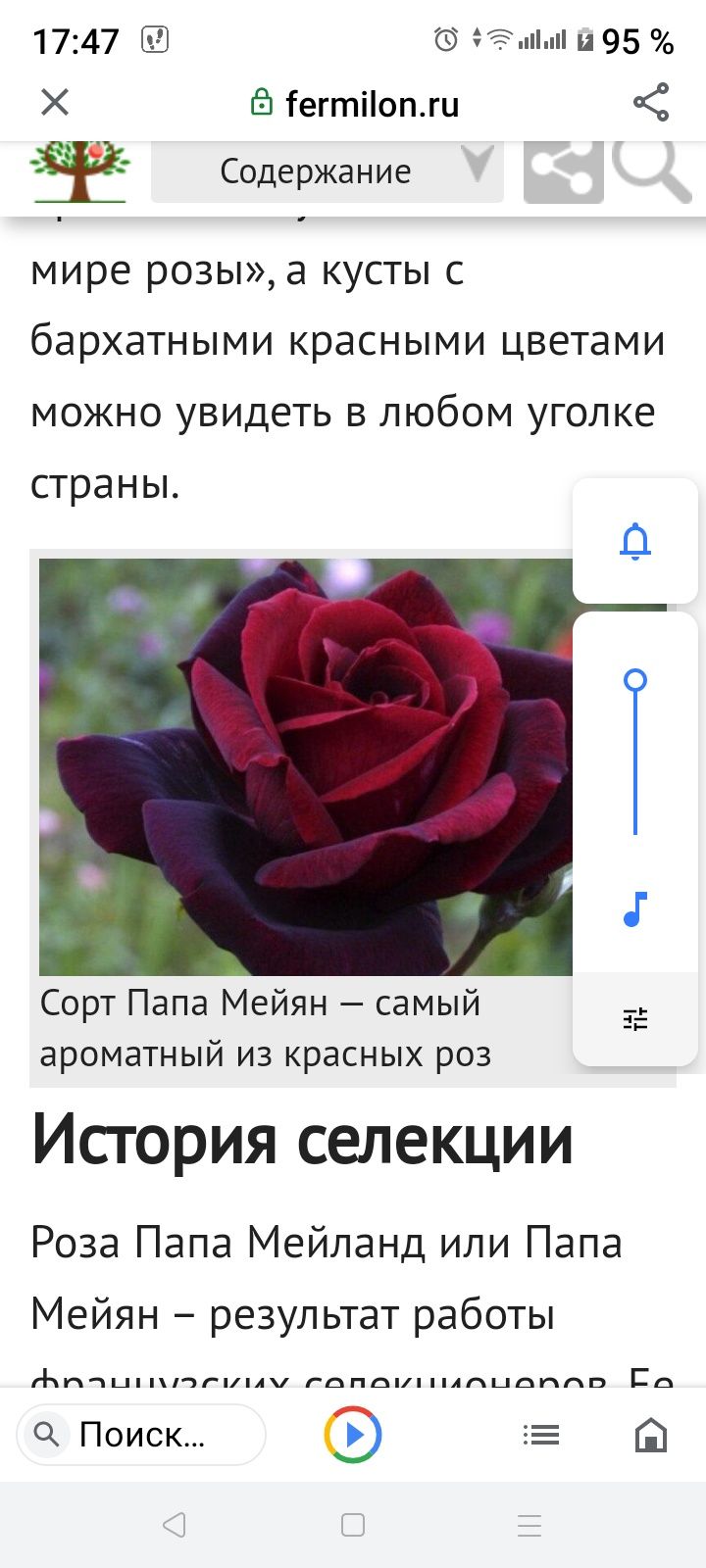The width and height of the screenshot is (706, 1568).
Task: Close the browser tab with X
Action: tap(55, 102)
